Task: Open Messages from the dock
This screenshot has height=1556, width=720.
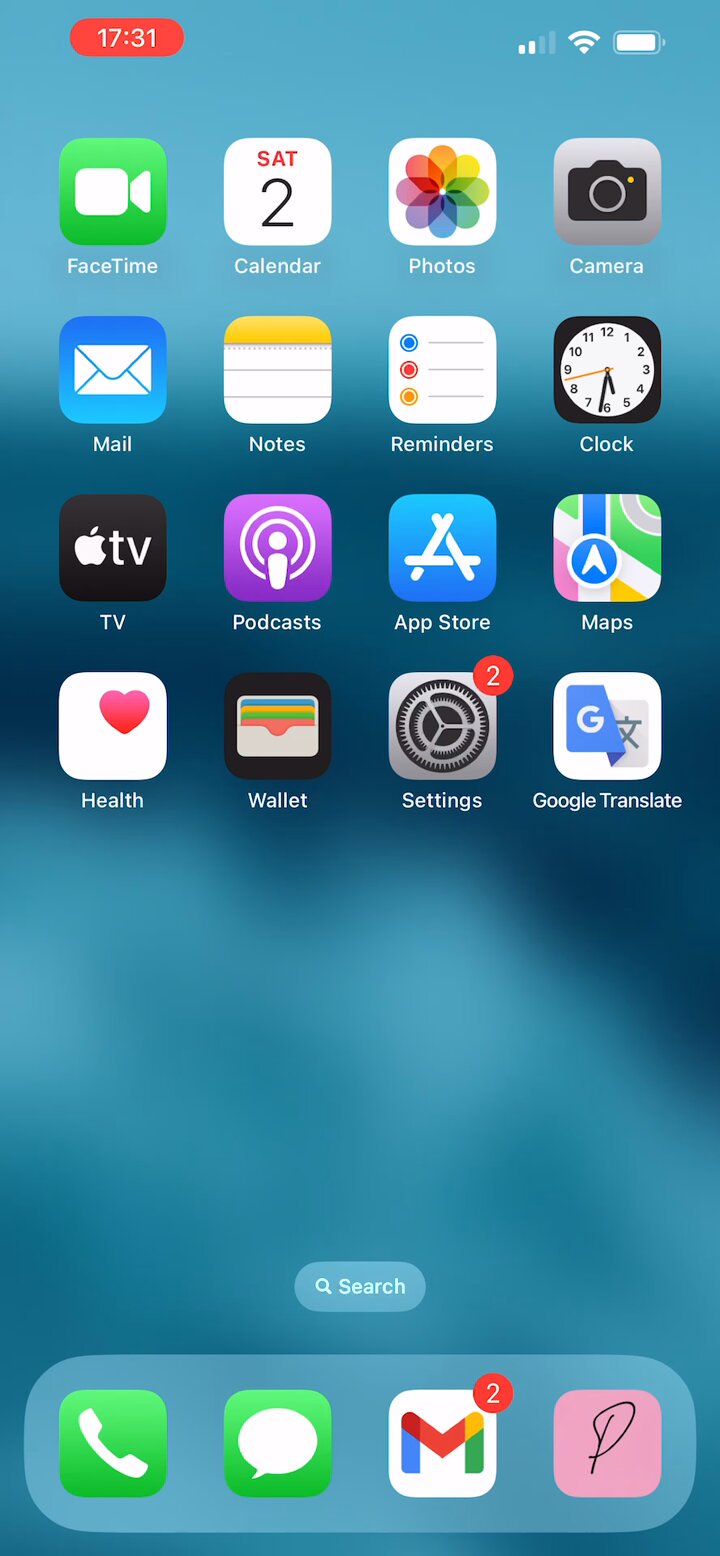Action: point(277,1443)
